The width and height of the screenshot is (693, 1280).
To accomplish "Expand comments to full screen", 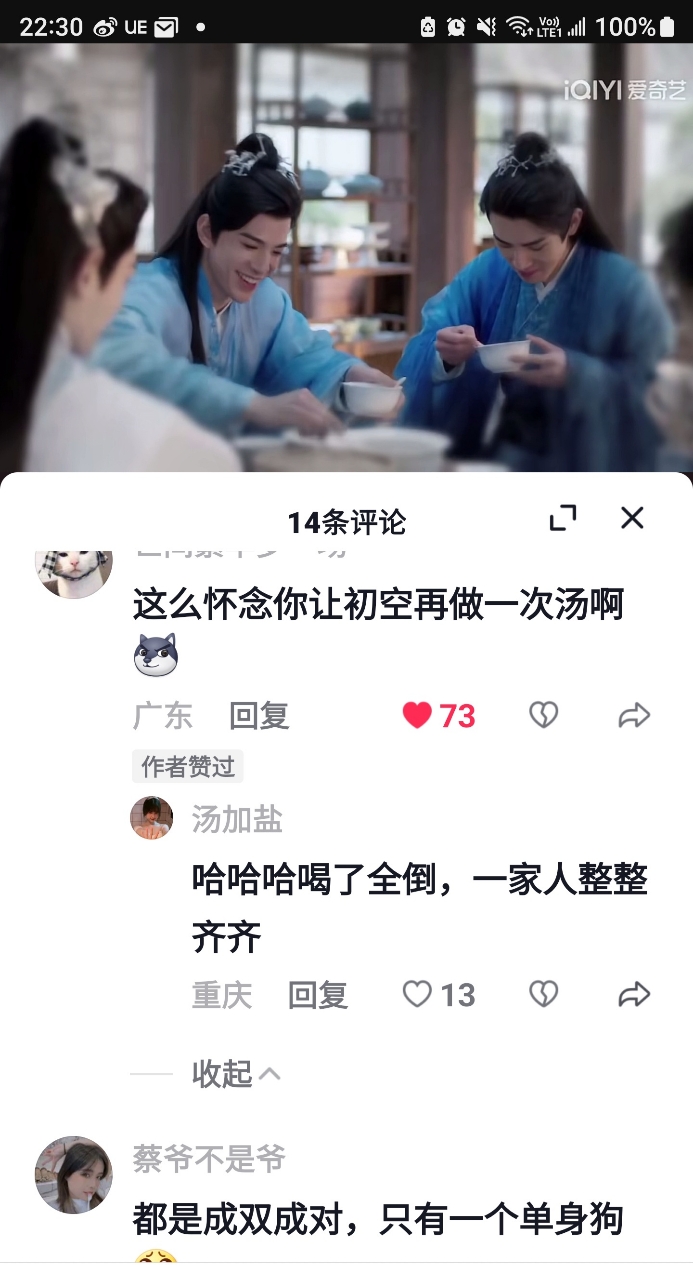I will click(563, 518).
